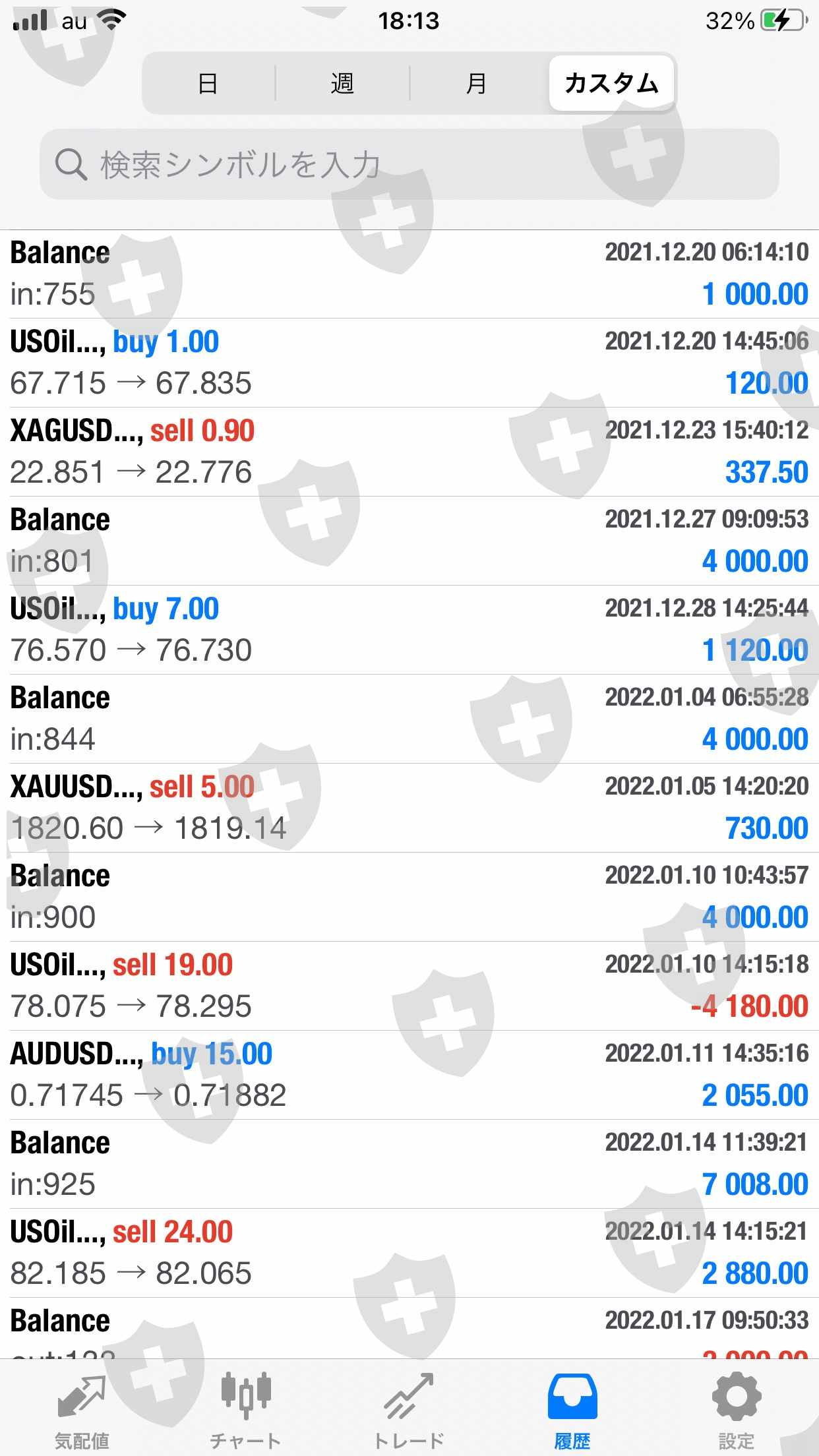
Task: Open the USOil sell 24.00 trade row
Action: pyautogui.click(x=409, y=1253)
